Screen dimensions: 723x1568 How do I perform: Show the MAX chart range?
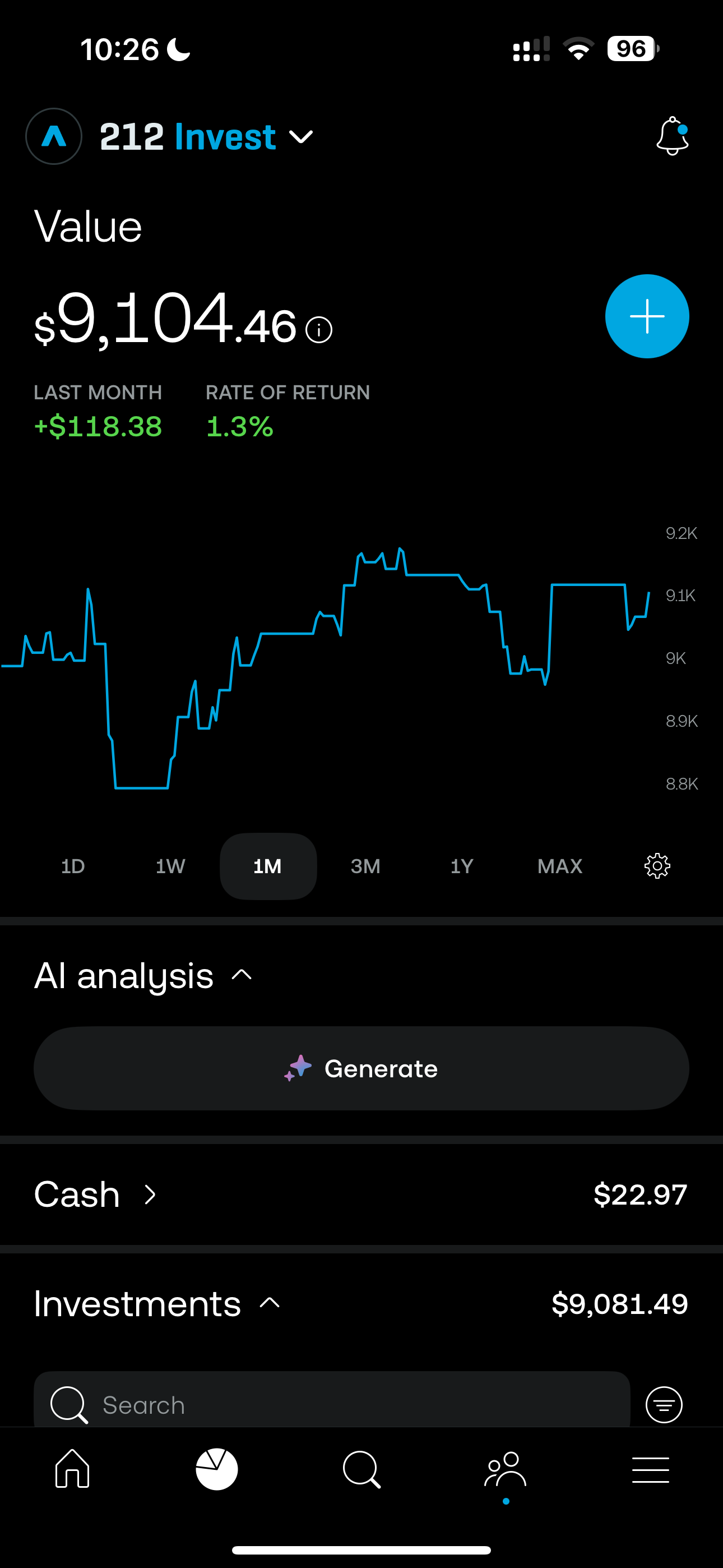(x=560, y=866)
